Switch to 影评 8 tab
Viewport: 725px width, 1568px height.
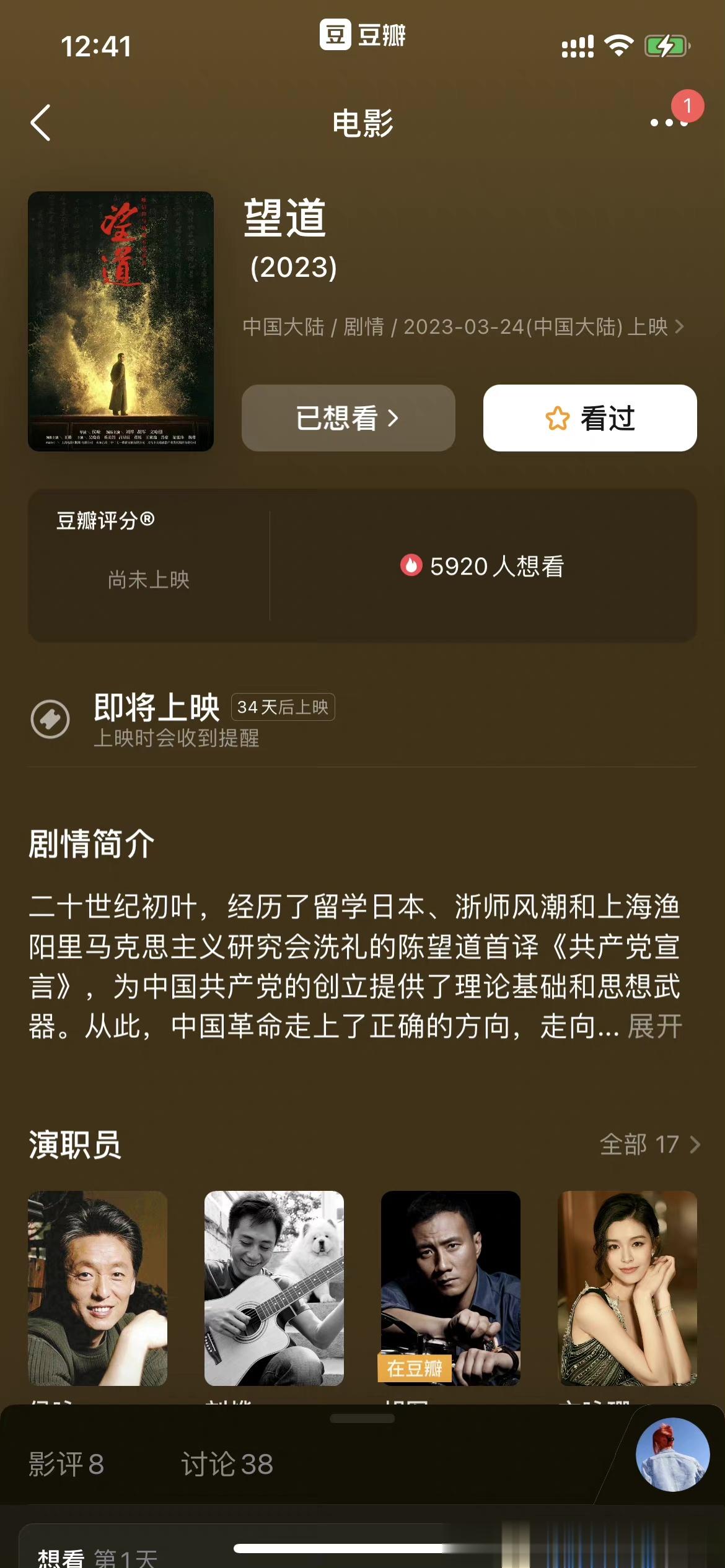point(66,1465)
